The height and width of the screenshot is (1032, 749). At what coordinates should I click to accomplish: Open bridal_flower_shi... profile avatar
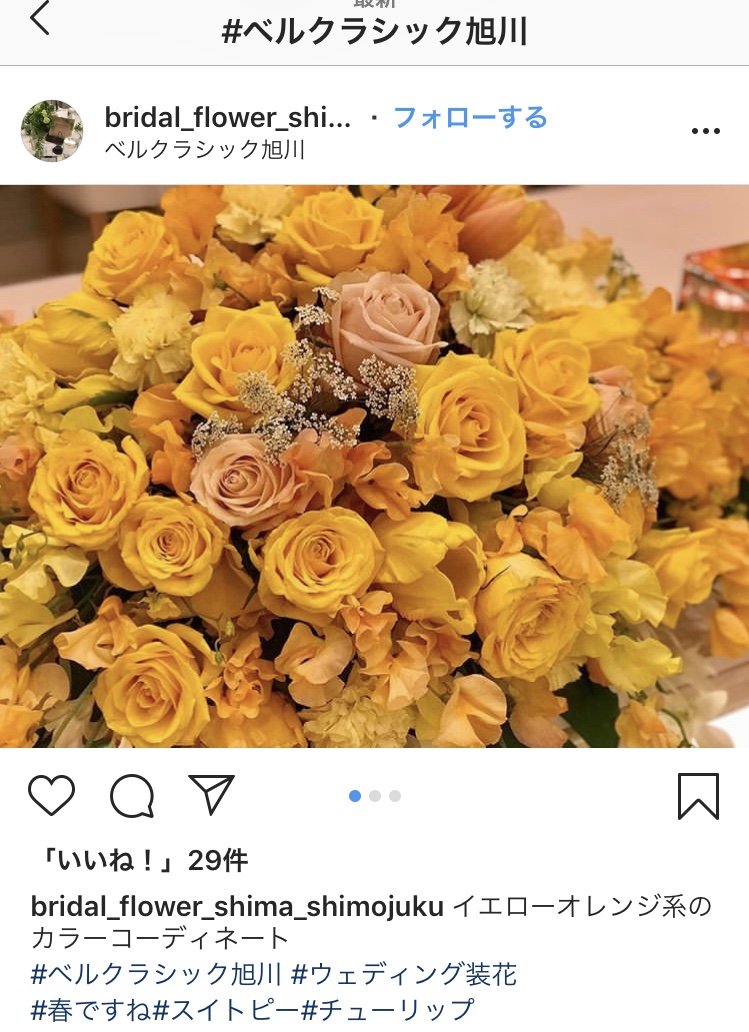[52, 131]
